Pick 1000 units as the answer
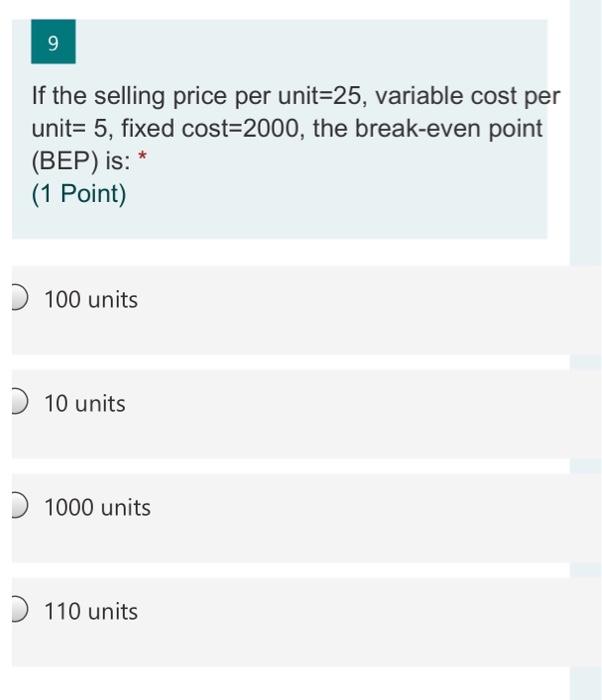The width and height of the screenshot is (602, 700). point(18,507)
